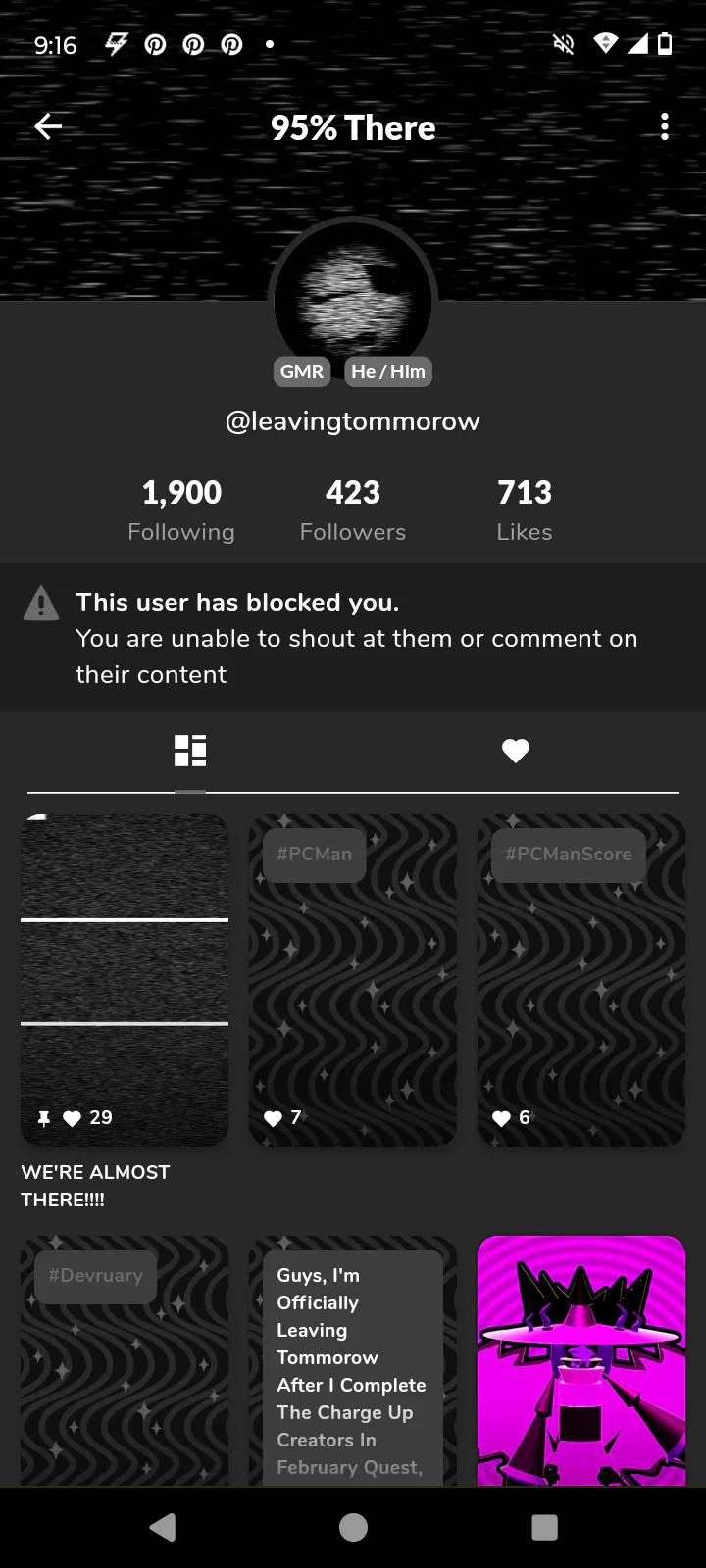Open the #PCMan post
The image size is (706, 1568).
coord(353,980)
